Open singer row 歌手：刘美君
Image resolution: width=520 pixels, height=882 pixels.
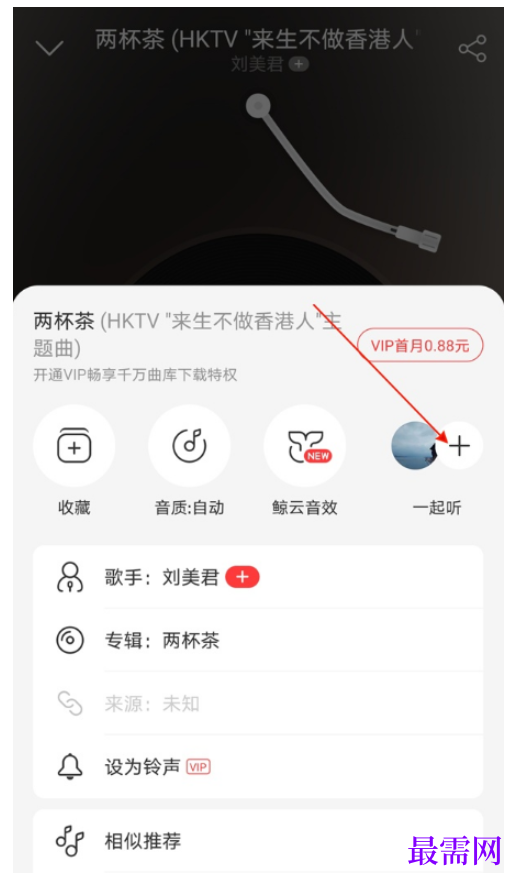pos(258,577)
